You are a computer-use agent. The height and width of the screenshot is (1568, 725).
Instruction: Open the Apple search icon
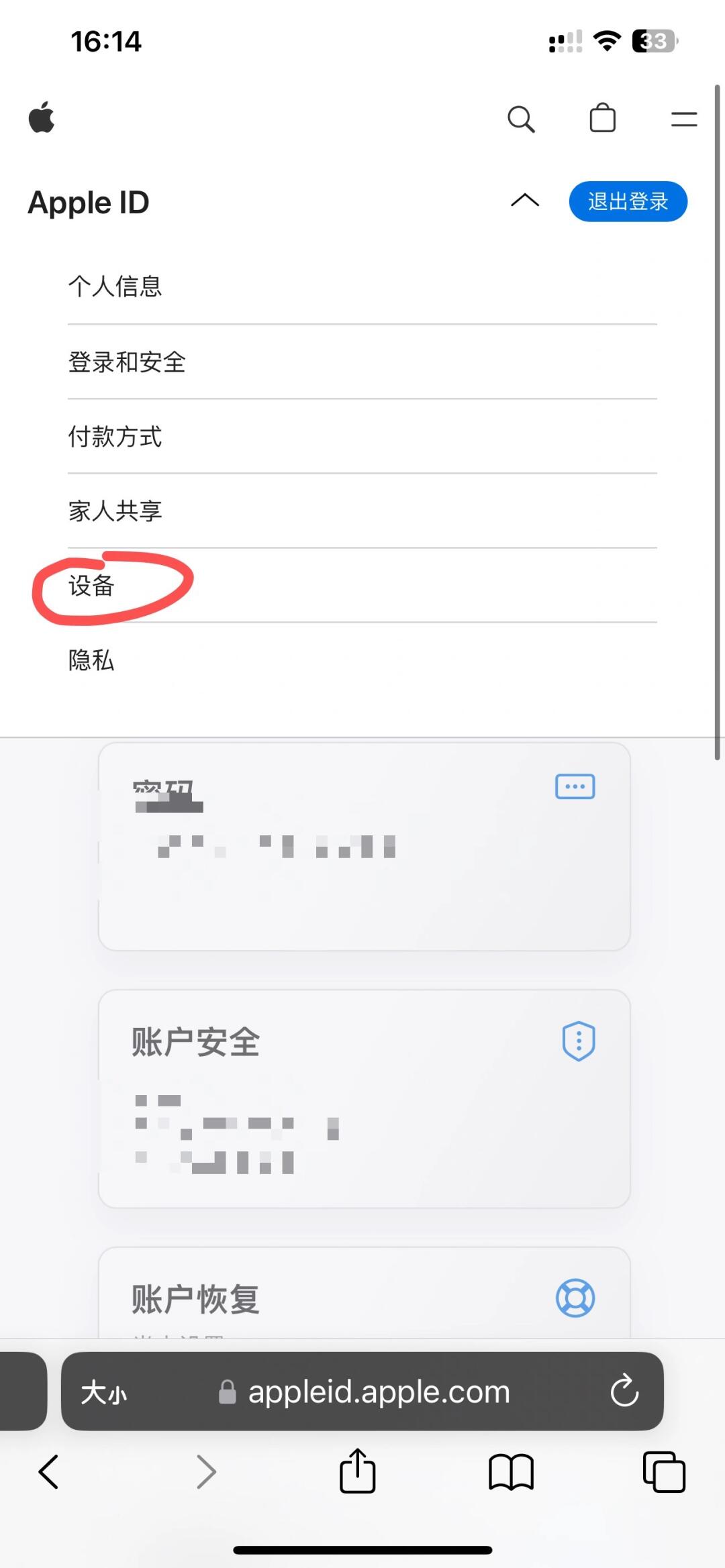(521, 119)
